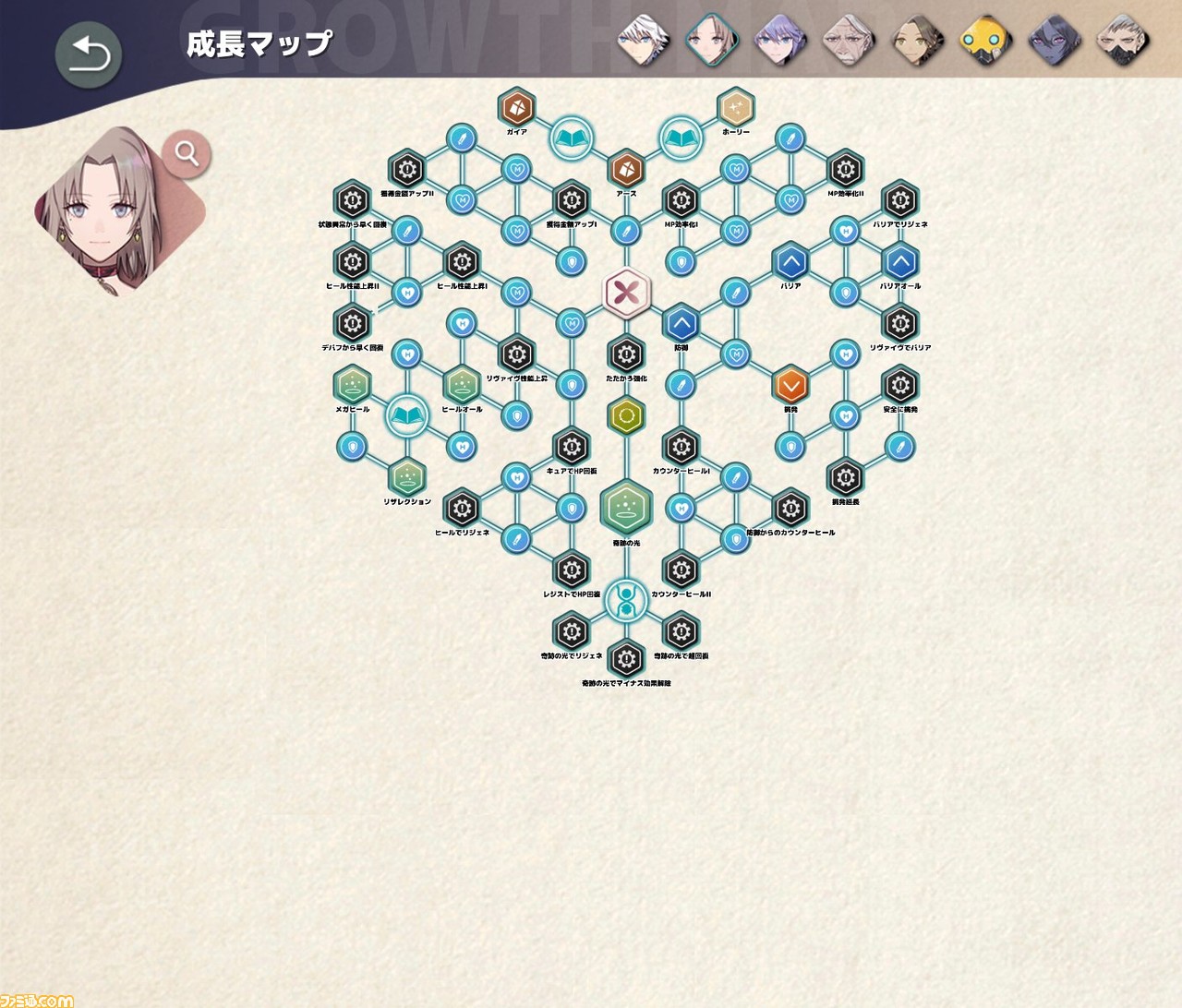Select the MP効率化II passive node
The image size is (1182, 1008).
point(845,170)
